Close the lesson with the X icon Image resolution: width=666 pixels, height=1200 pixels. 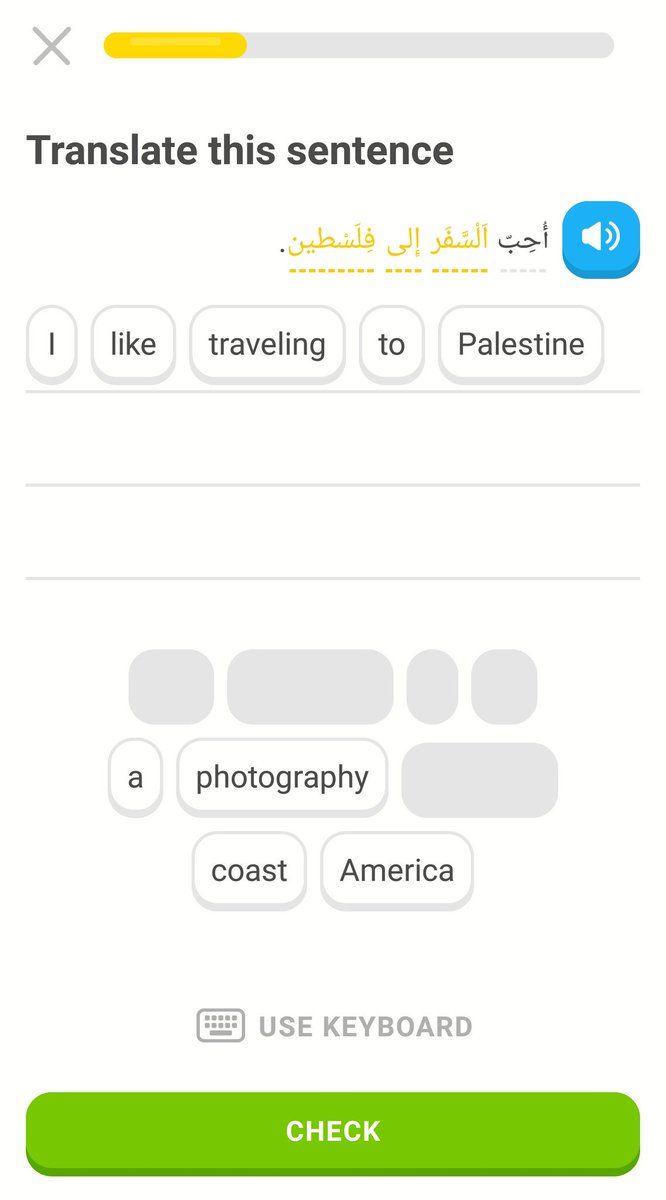pos(51,46)
